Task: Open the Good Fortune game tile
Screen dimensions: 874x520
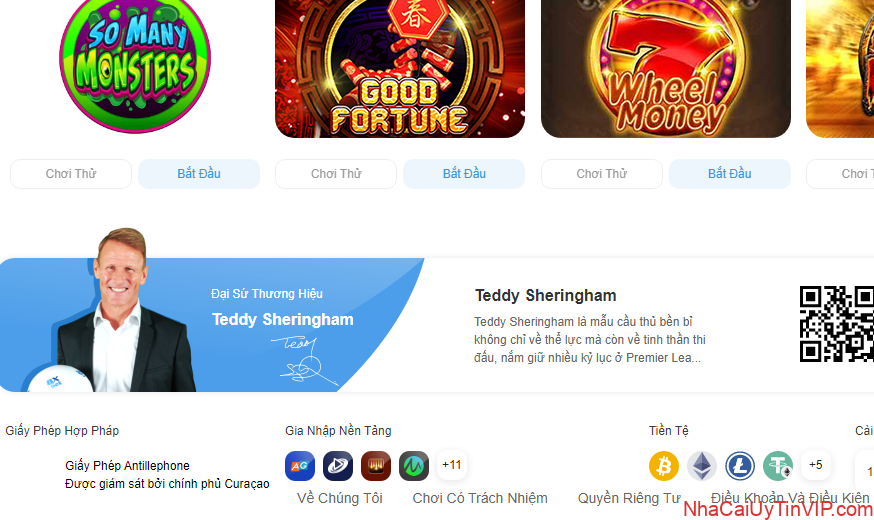Action: click(400, 68)
